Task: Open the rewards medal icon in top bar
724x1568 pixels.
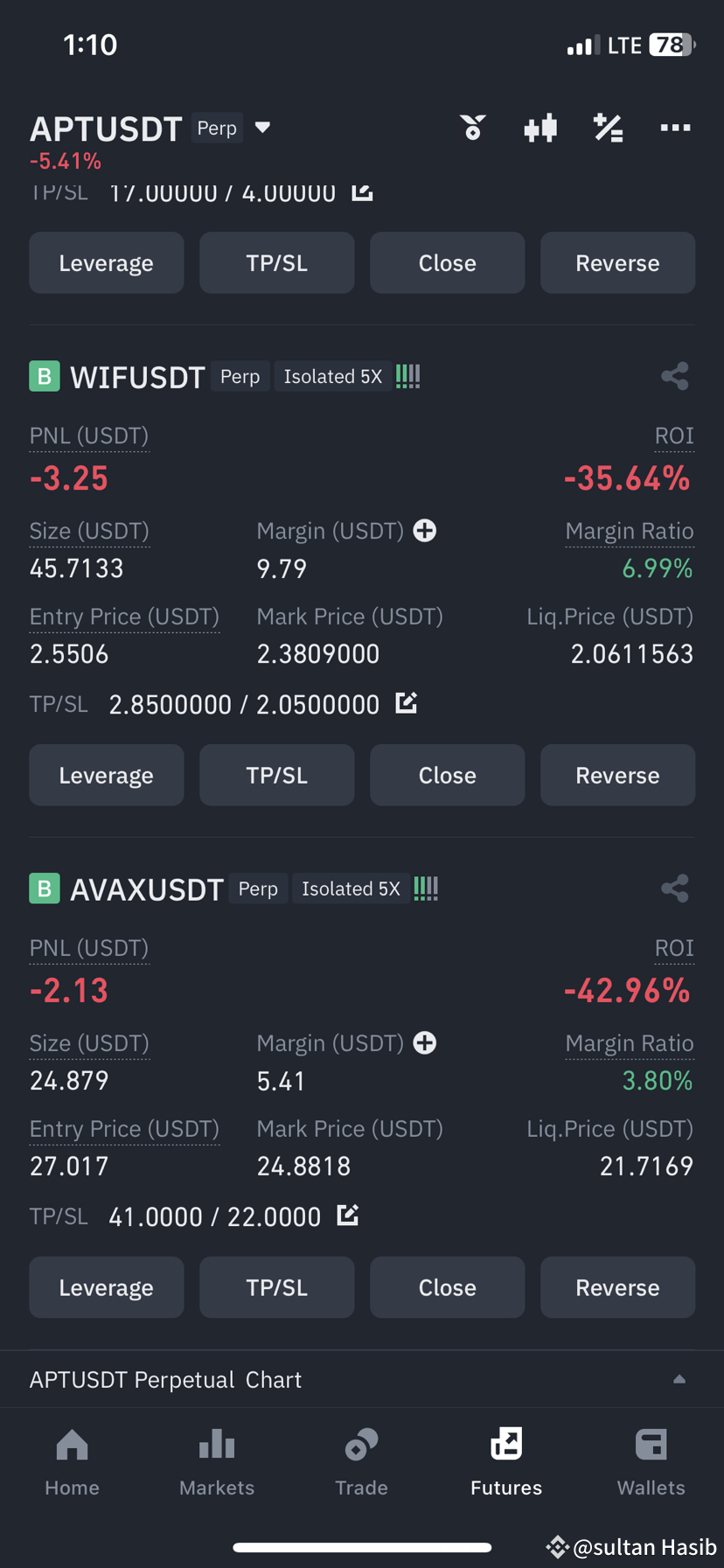Action: click(x=472, y=128)
